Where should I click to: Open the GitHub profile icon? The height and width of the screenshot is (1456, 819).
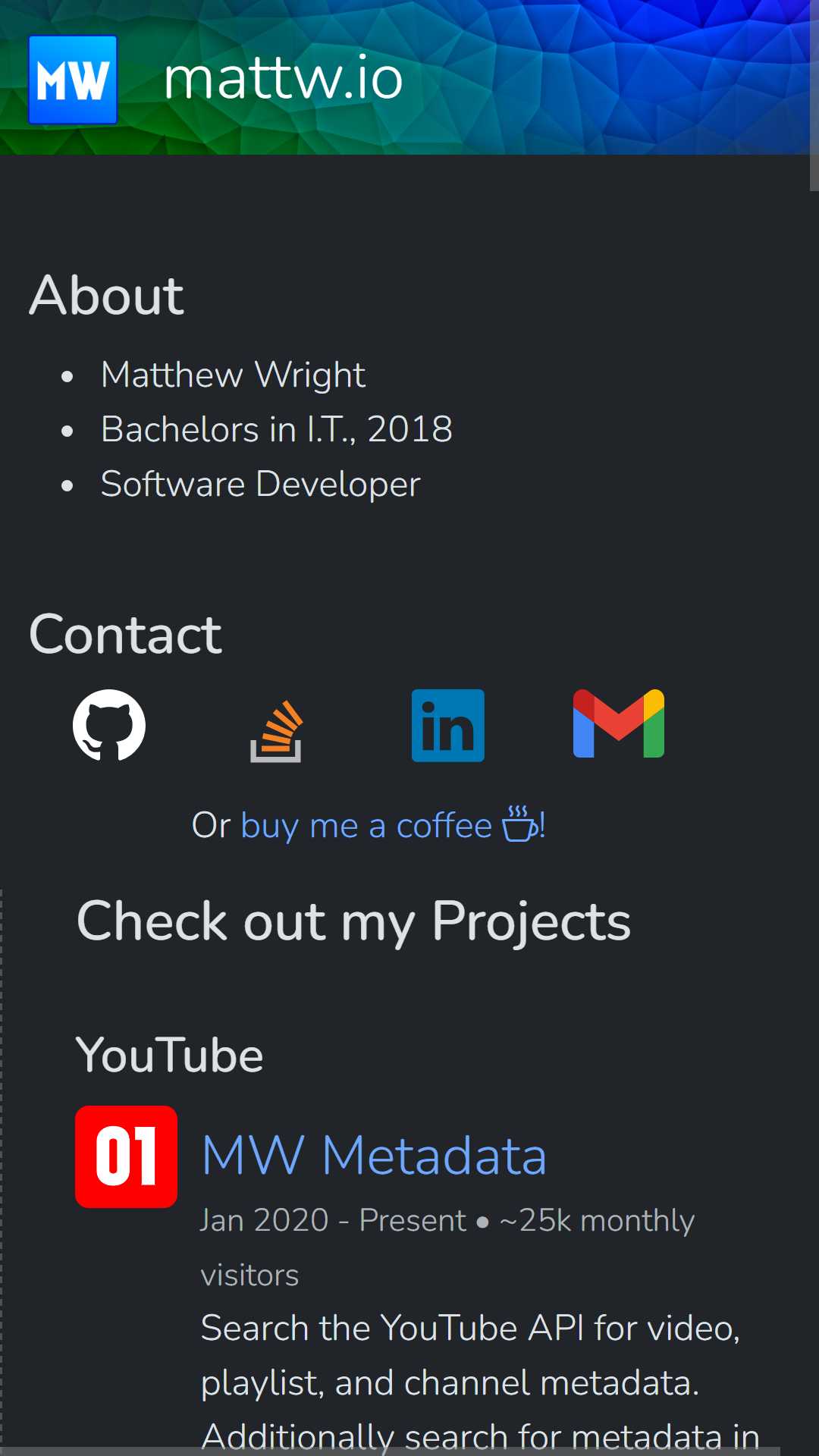(x=109, y=725)
